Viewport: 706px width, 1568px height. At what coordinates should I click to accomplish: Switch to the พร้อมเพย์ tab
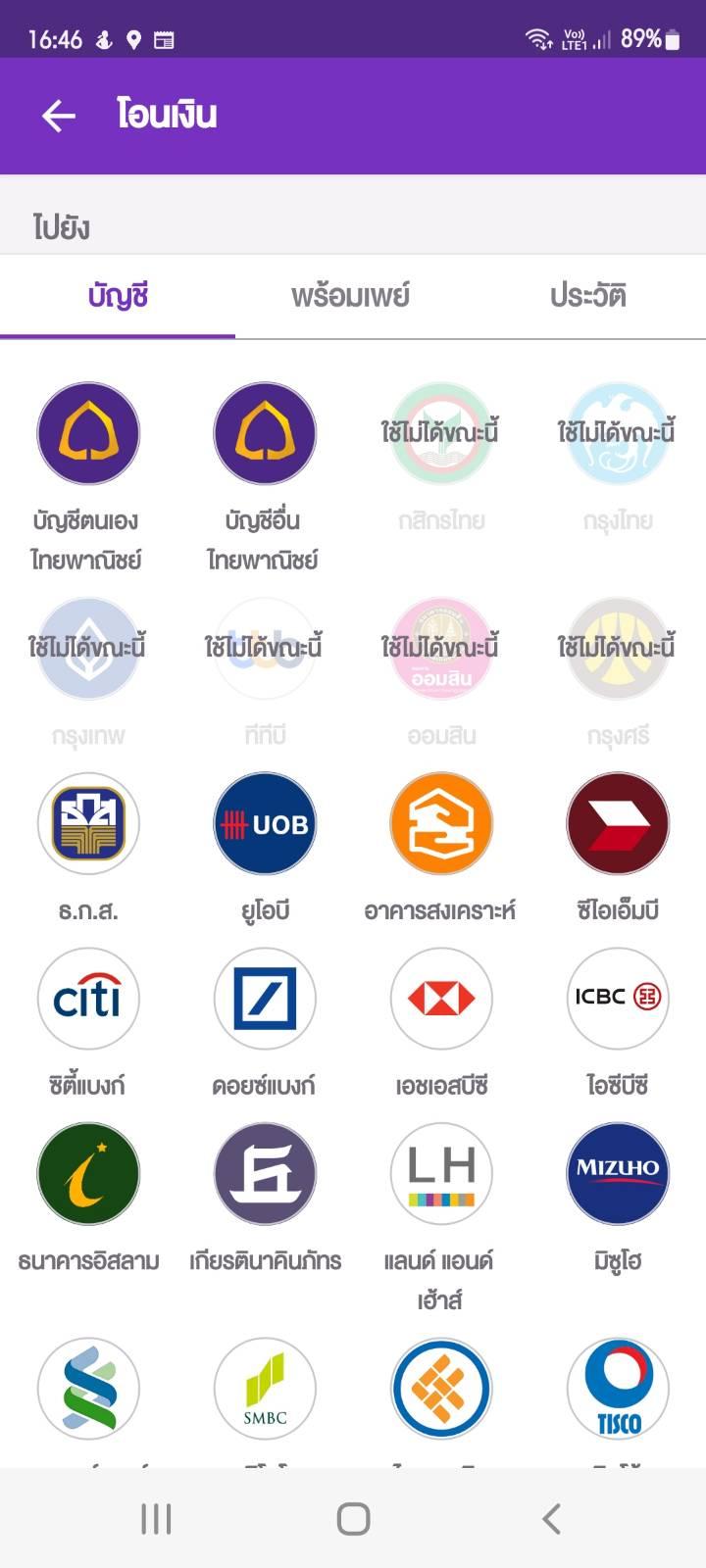350,296
